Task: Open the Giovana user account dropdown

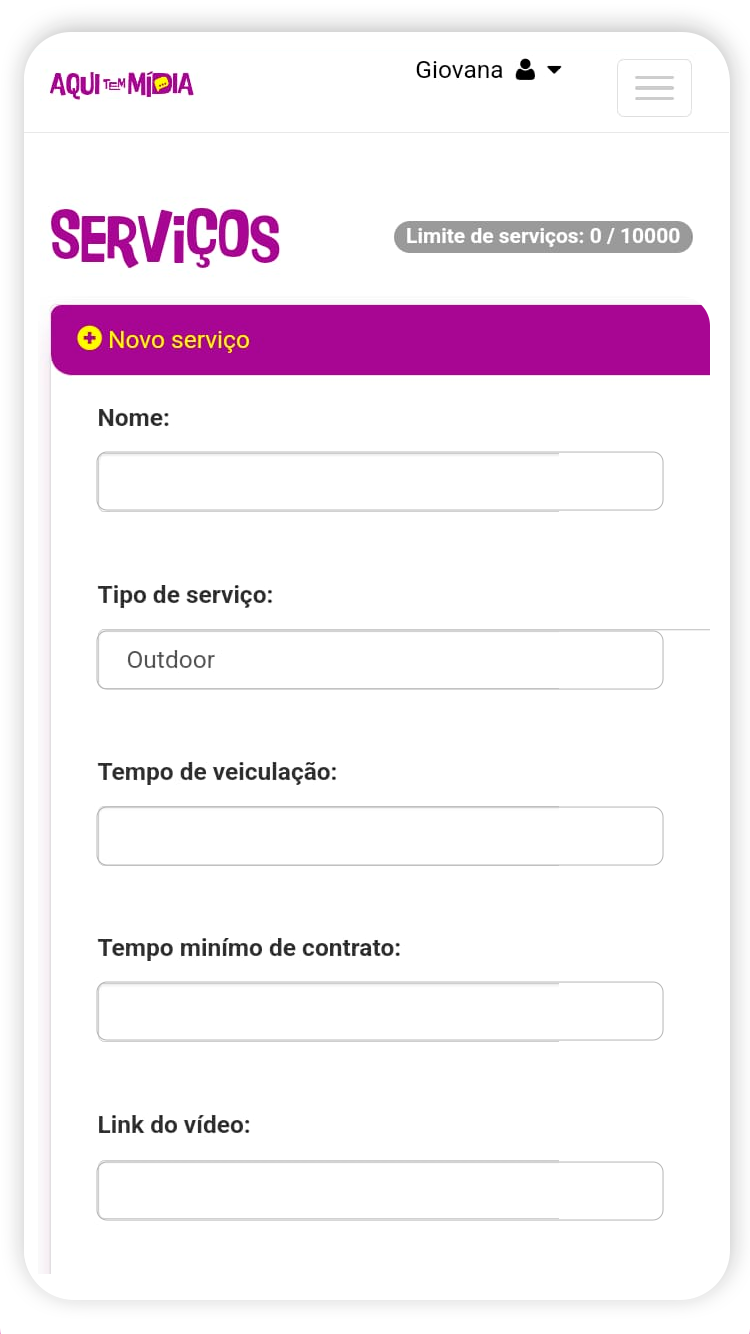Action: click(488, 70)
